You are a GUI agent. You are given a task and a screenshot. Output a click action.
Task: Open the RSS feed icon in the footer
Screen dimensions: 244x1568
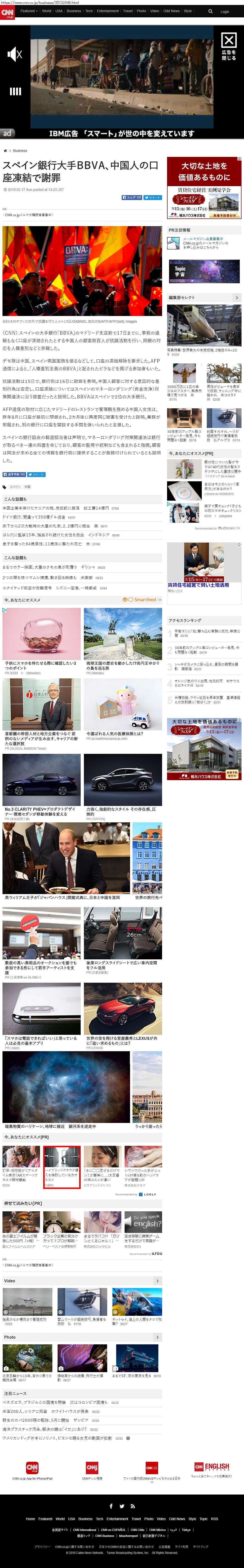coord(133,1506)
